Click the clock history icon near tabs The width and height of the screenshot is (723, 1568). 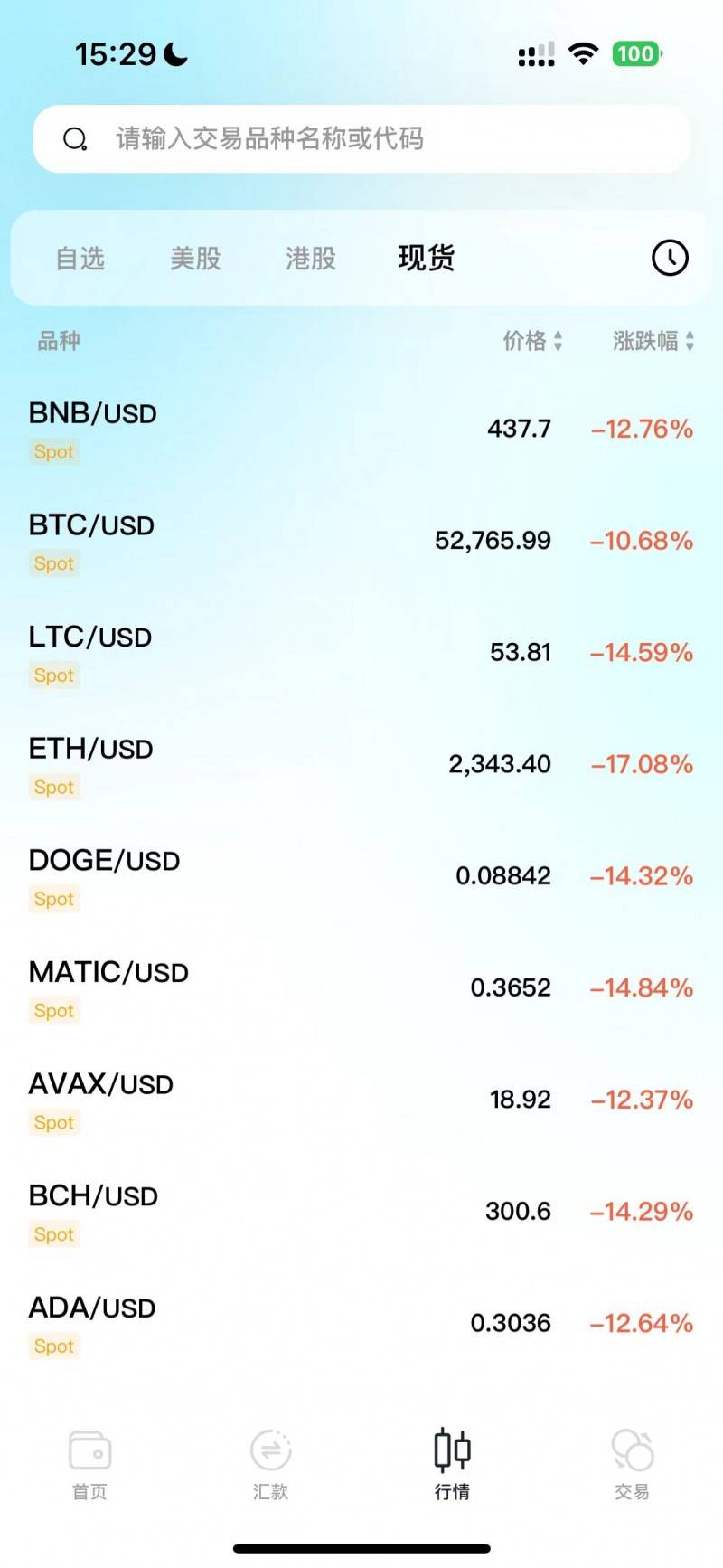669,258
